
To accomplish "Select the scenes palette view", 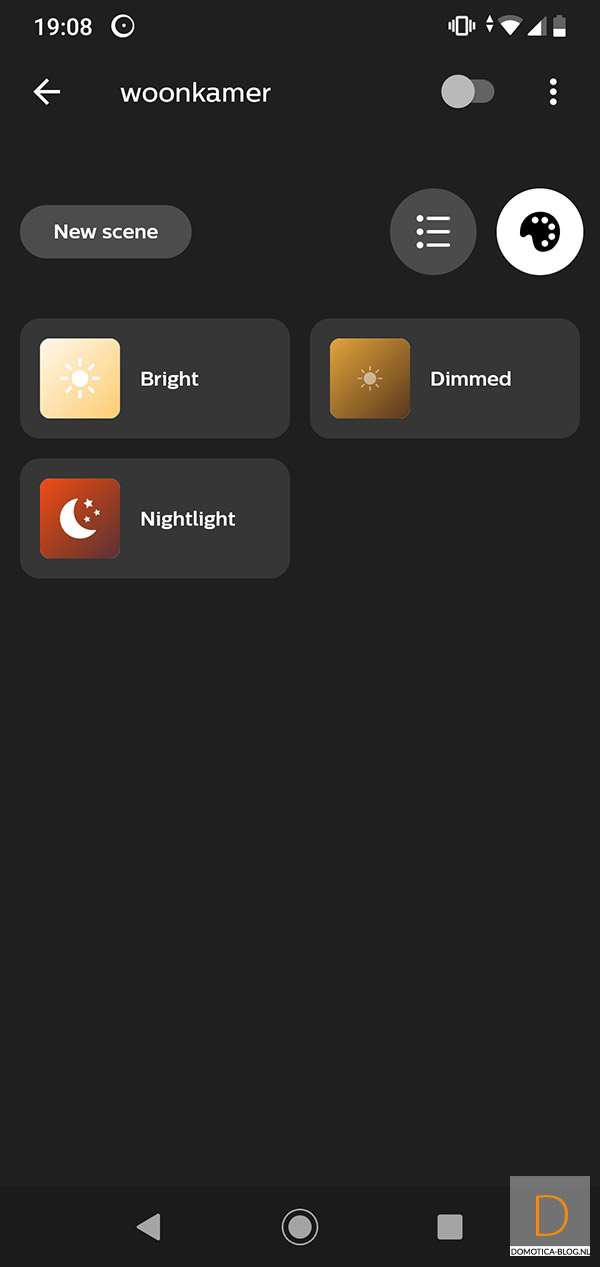I will click(540, 232).
